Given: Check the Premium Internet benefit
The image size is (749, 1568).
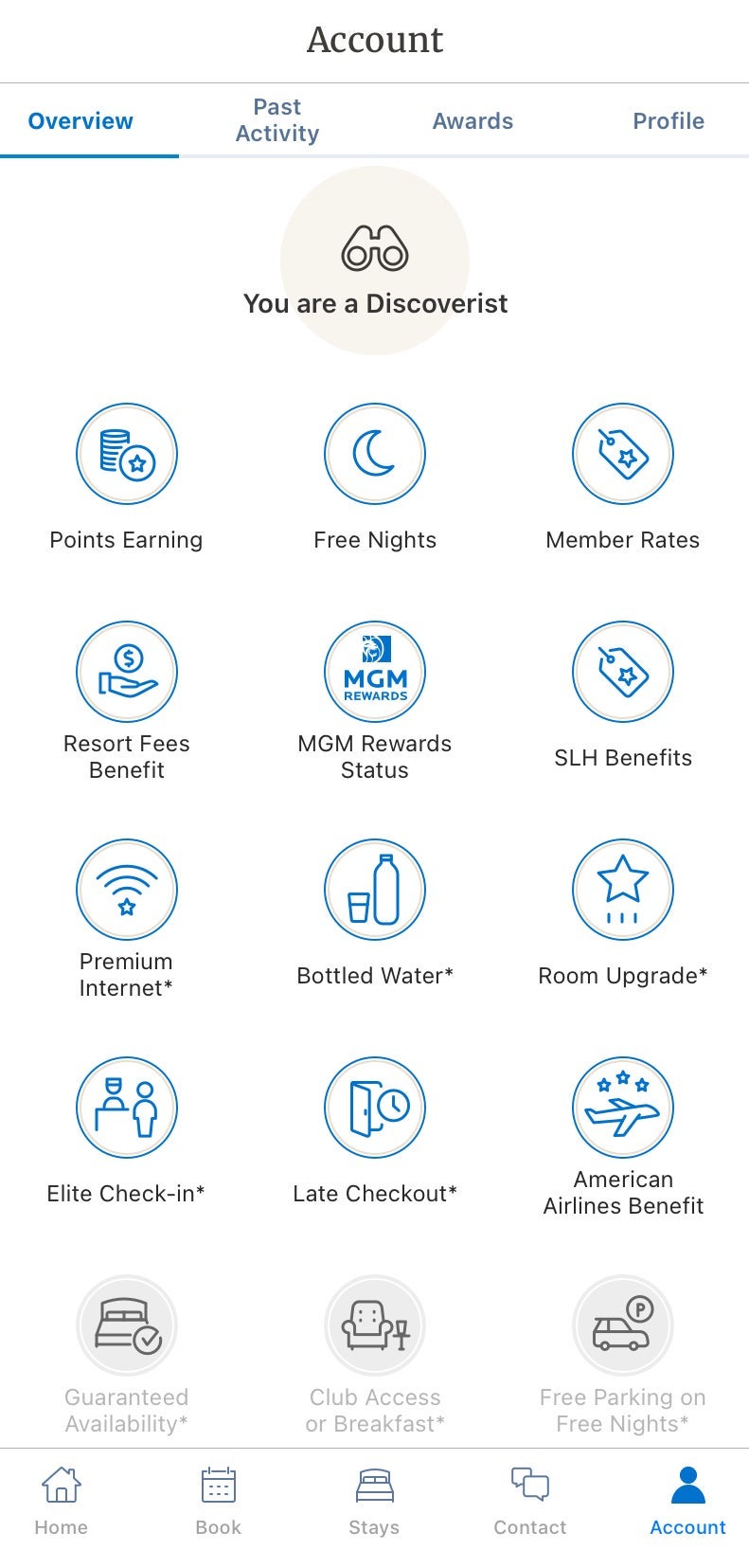Looking at the screenshot, I should pyautogui.click(x=127, y=891).
